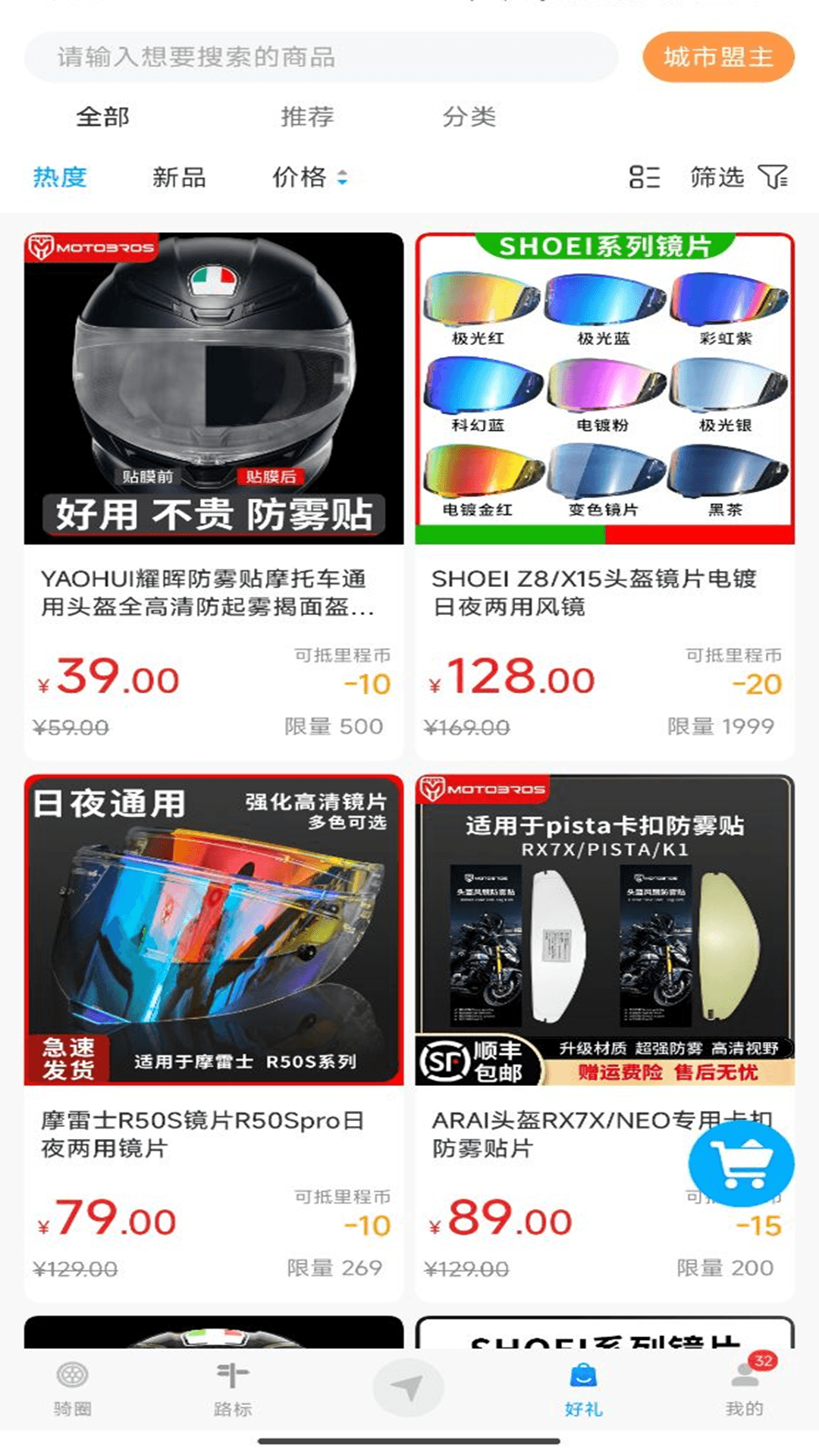Screen dimensions: 819x1456
Task: Switch to the 推荐 tab
Action: [307, 117]
